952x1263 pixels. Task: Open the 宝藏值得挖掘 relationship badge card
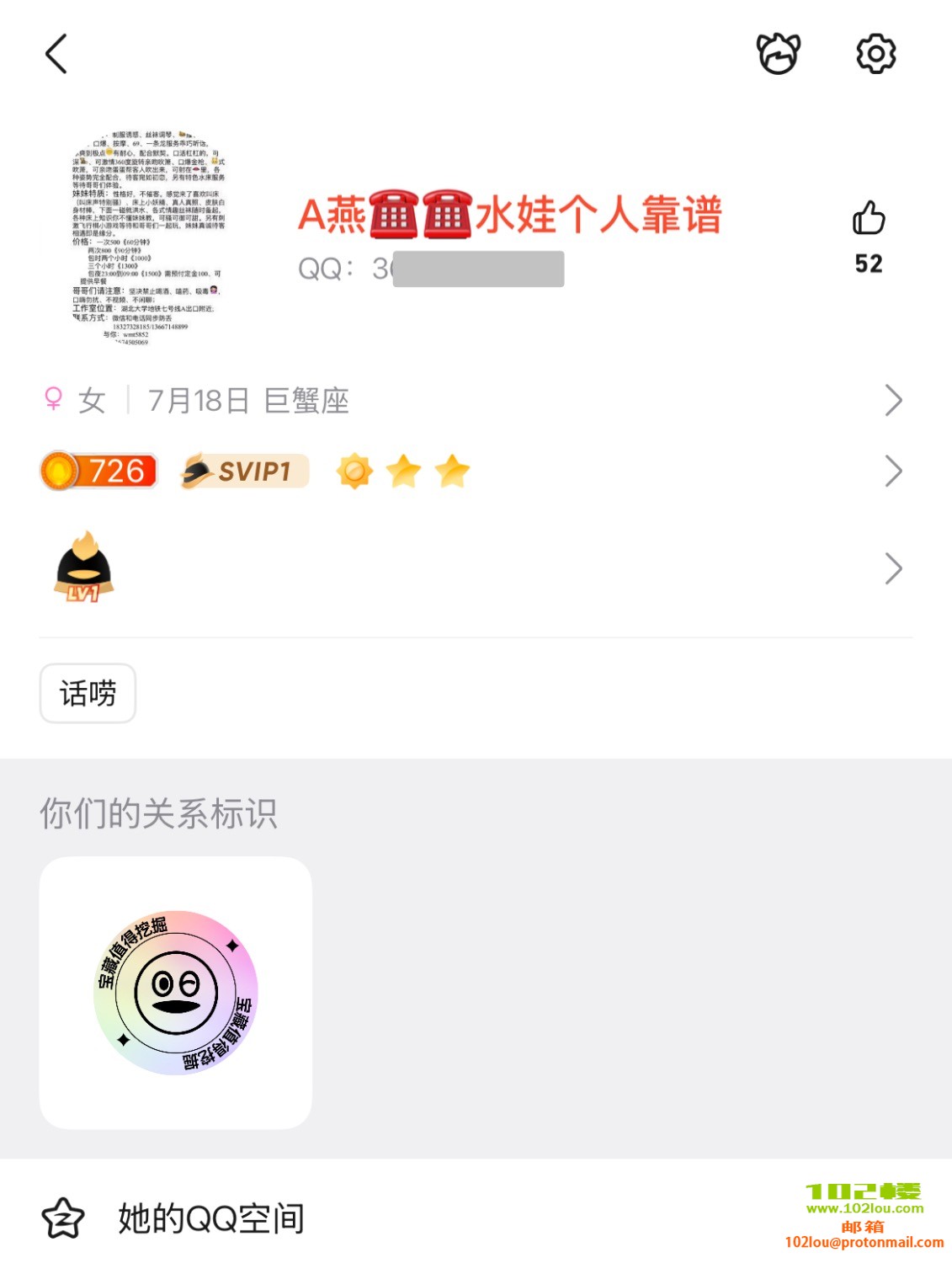point(175,993)
